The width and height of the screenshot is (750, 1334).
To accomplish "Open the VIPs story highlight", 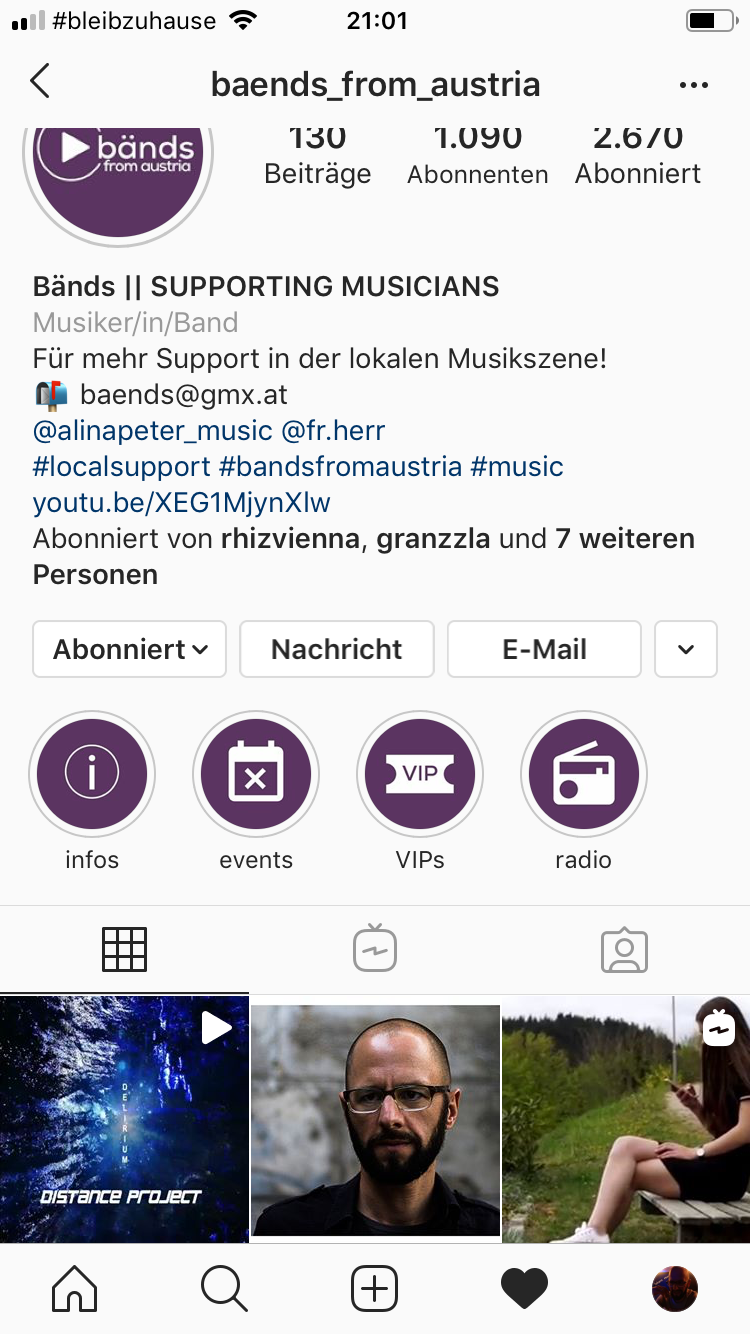I will tap(420, 773).
